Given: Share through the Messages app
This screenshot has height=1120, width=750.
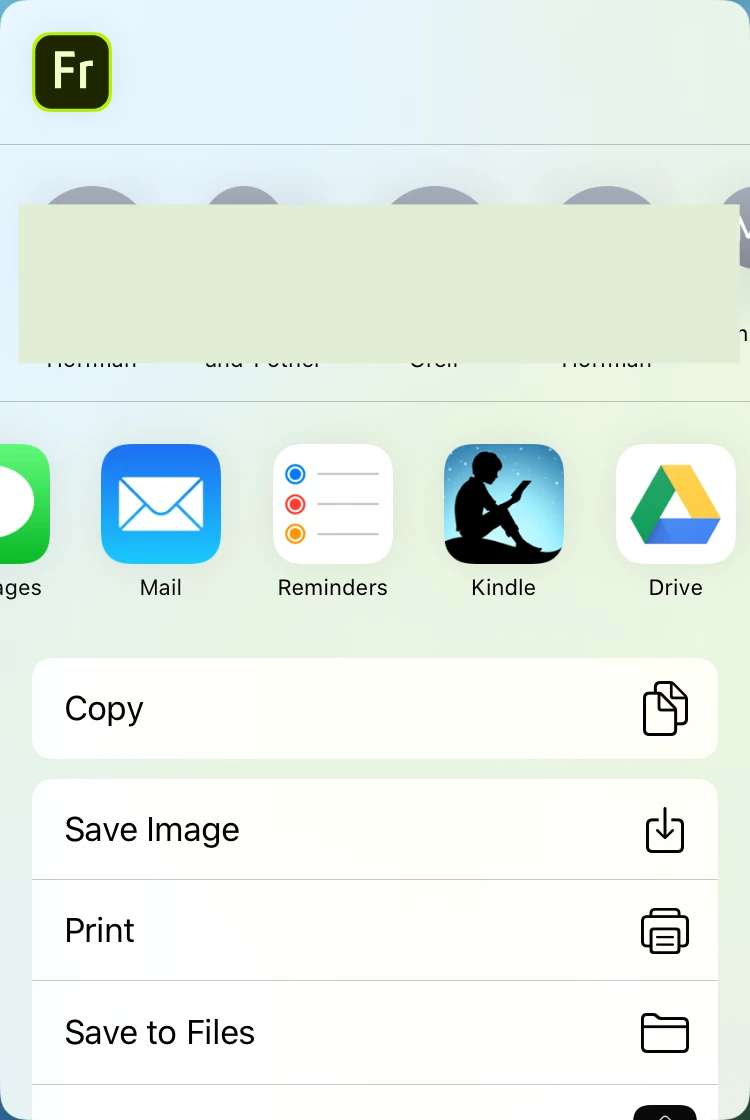Looking at the screenshot, I should coord(22,504).
